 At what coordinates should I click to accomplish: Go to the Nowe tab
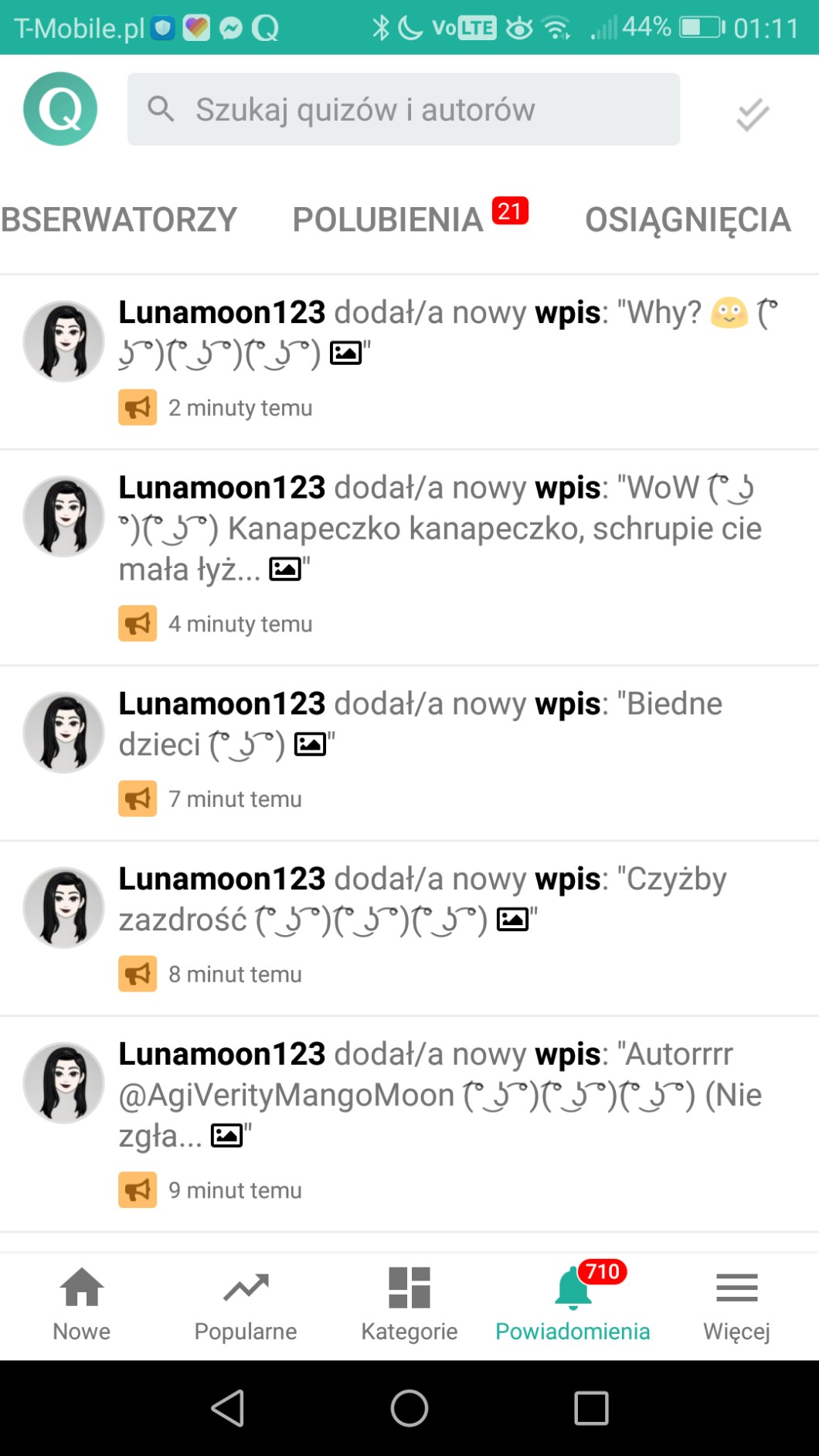click(x=82, y=1303)
